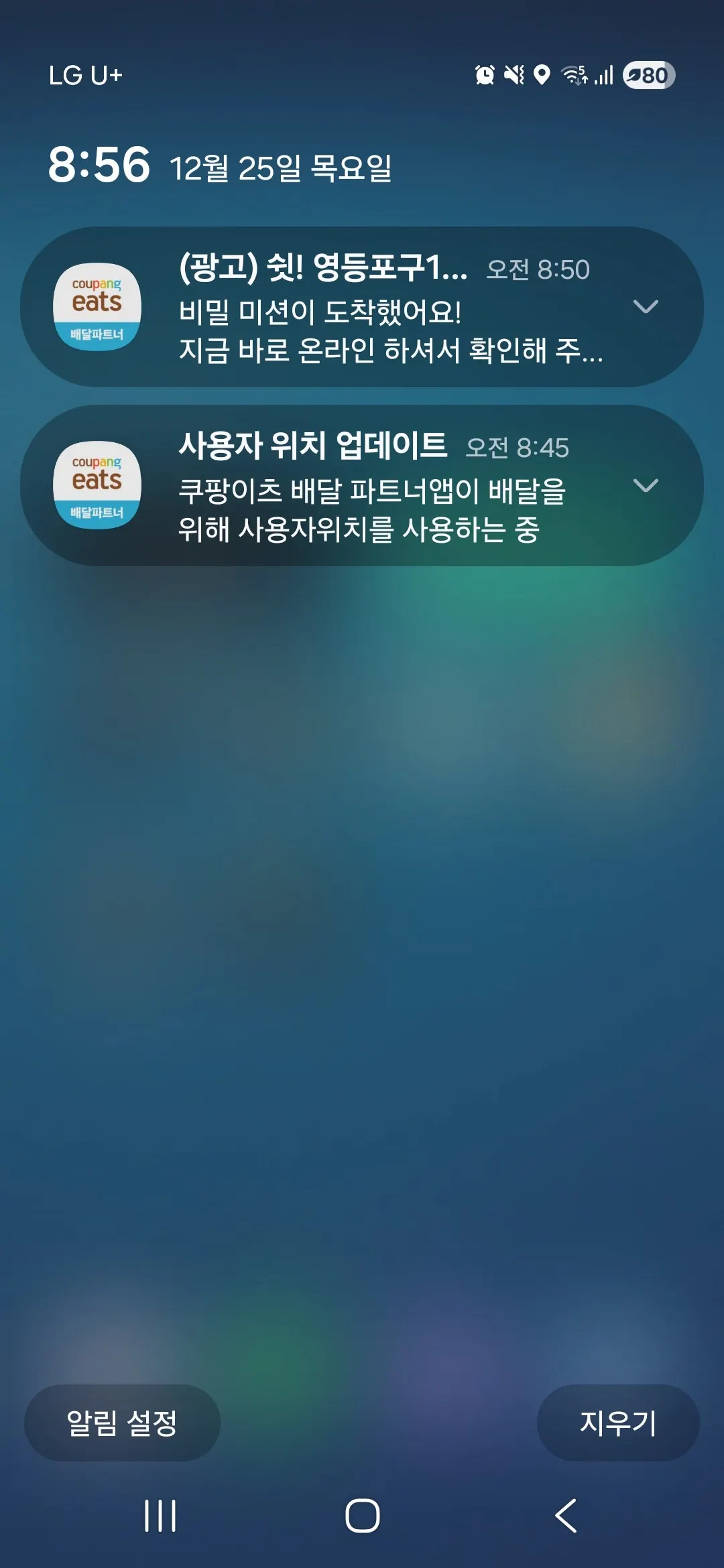Expand the 사용자 위치 업데이트 notification chevron
The height and width of the screenshot is (1568, 724).
pyautogui.click(x=646, y=485)
